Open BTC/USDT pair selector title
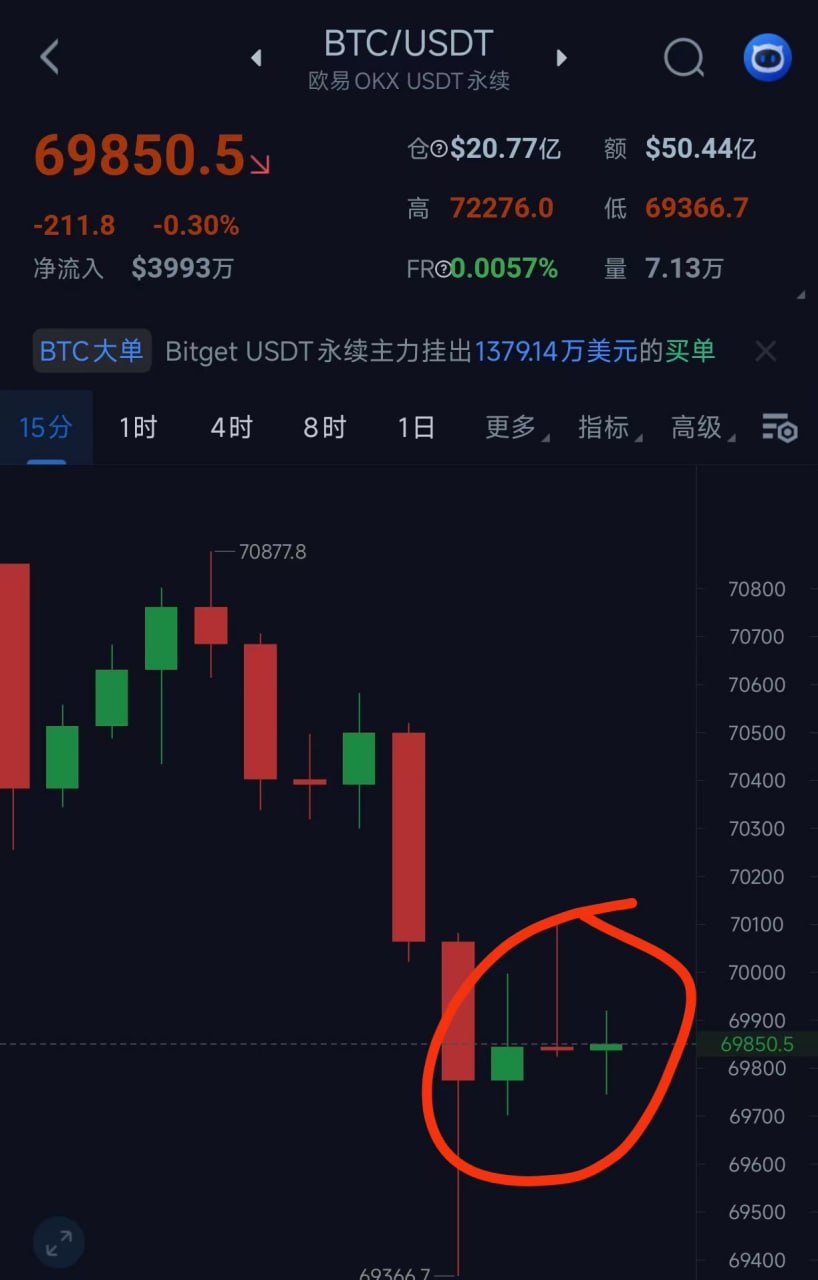 [x=408, y=44]
